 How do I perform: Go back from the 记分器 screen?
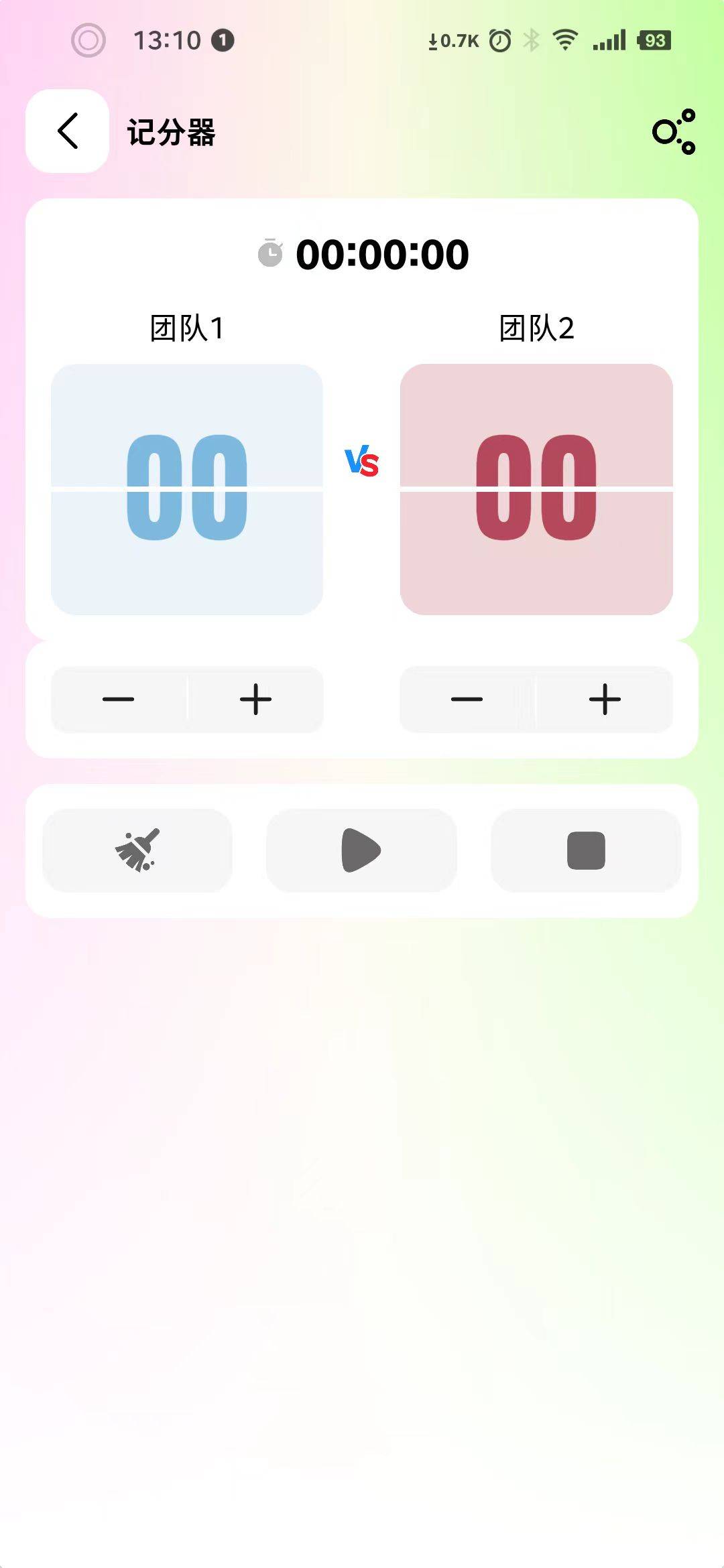tap(67, 131)
